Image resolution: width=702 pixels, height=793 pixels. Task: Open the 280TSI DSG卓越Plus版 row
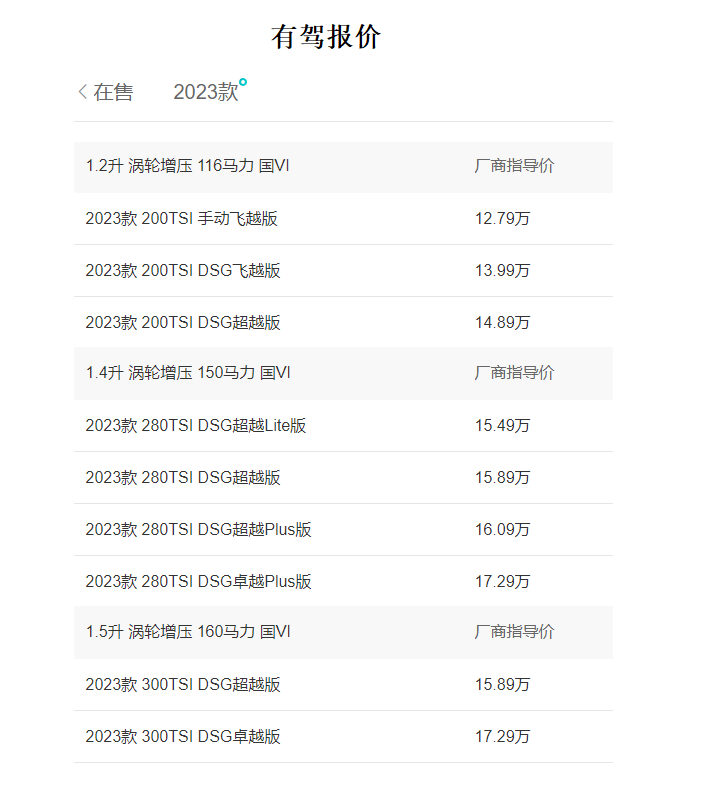198,582
